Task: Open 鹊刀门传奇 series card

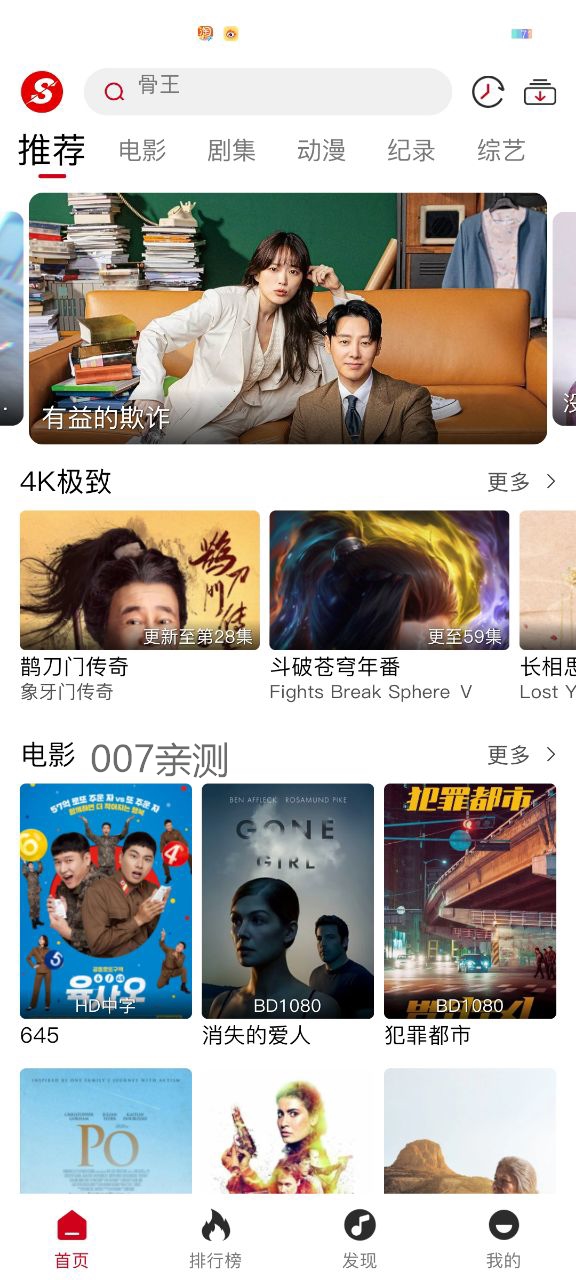Action: 140,606
